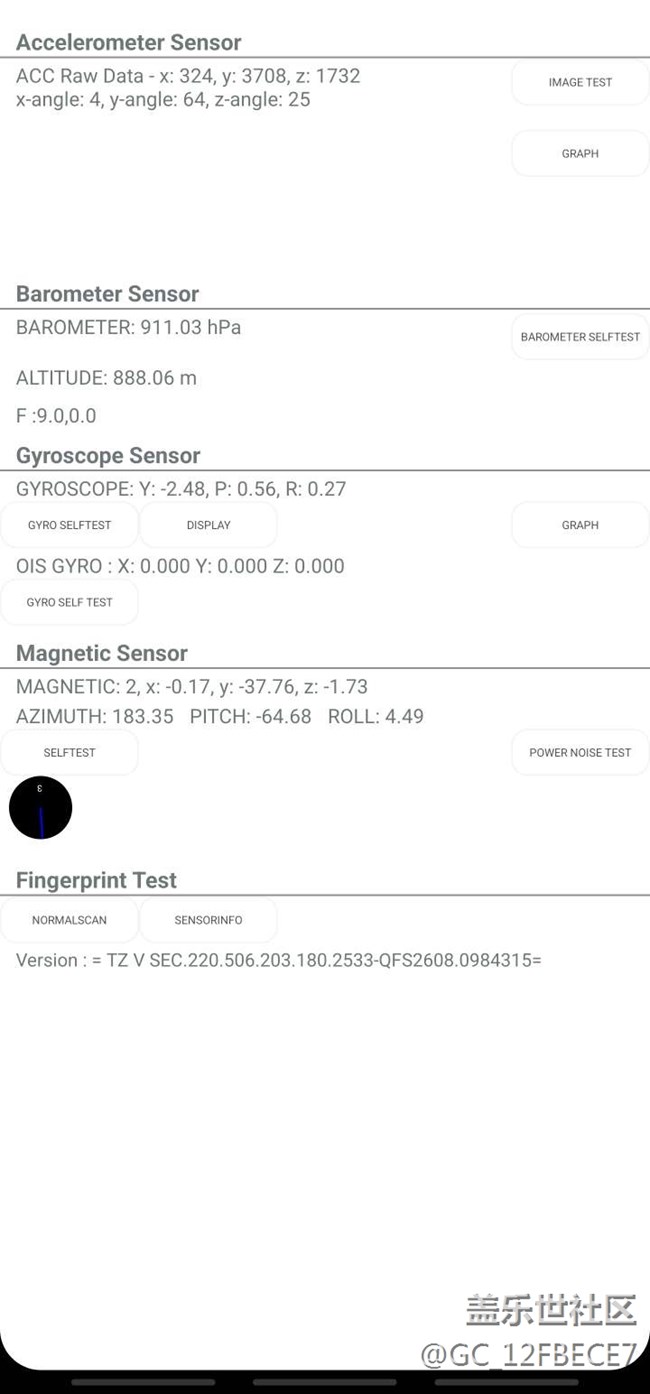View fingerprint SENSORINFO
Image resolution: width=650 pixels, height=1394 pixels.
[208, 920]
